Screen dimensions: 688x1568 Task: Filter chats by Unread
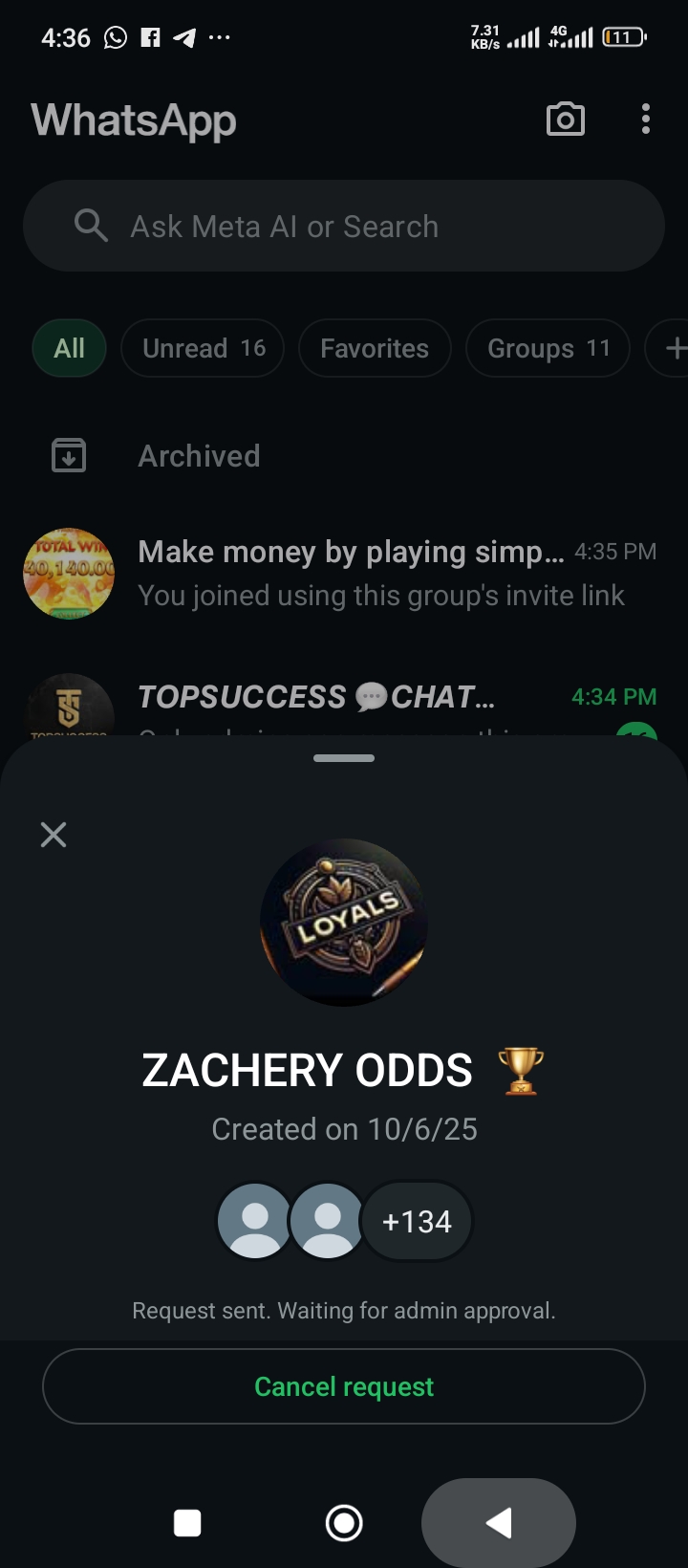point(203,348)
